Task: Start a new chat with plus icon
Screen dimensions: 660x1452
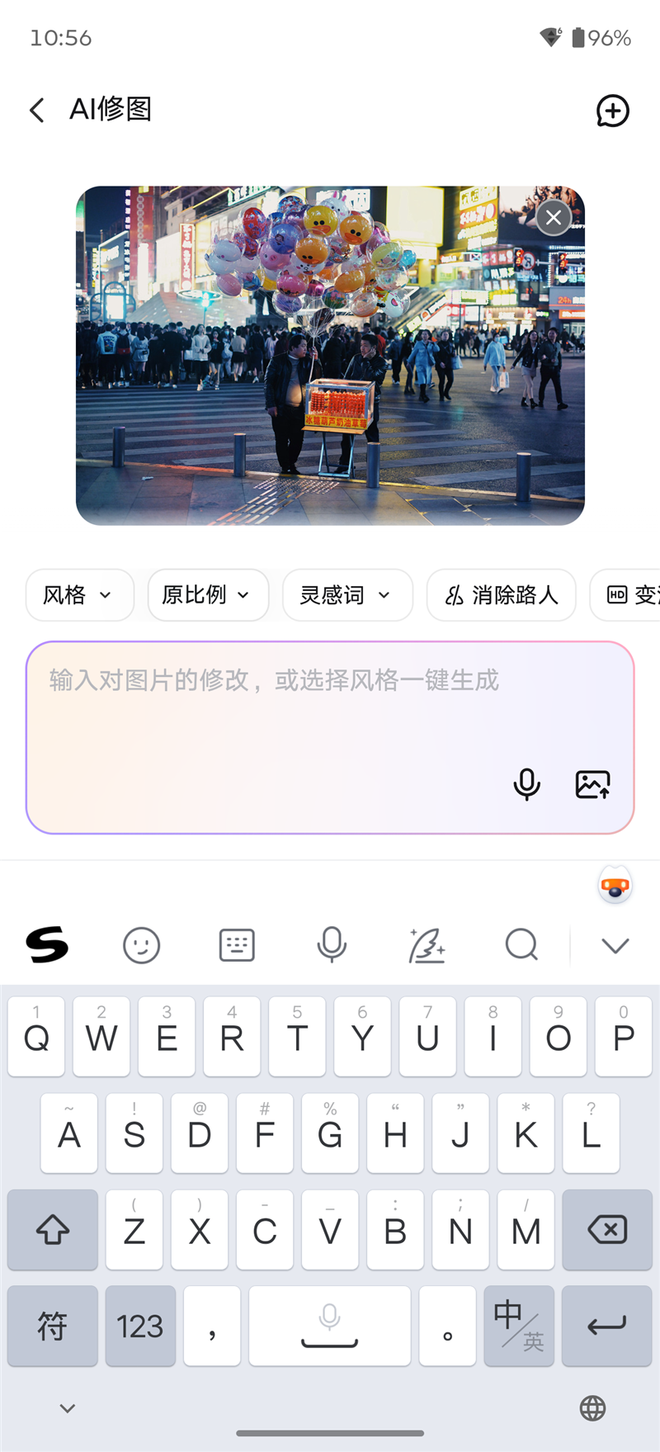Action: tap(612, 111)
